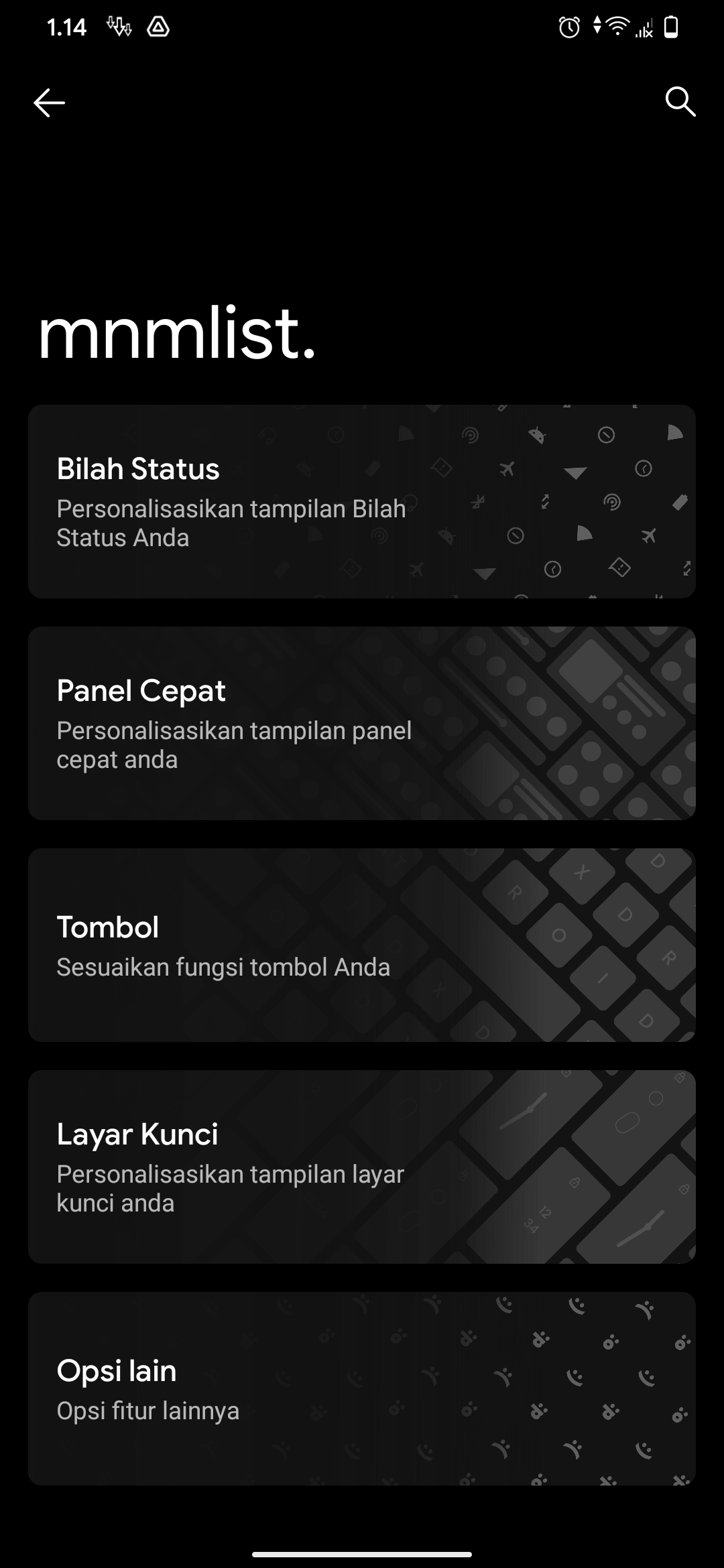
Task: Open the Bilah Status card
Action: pos(362,501)
